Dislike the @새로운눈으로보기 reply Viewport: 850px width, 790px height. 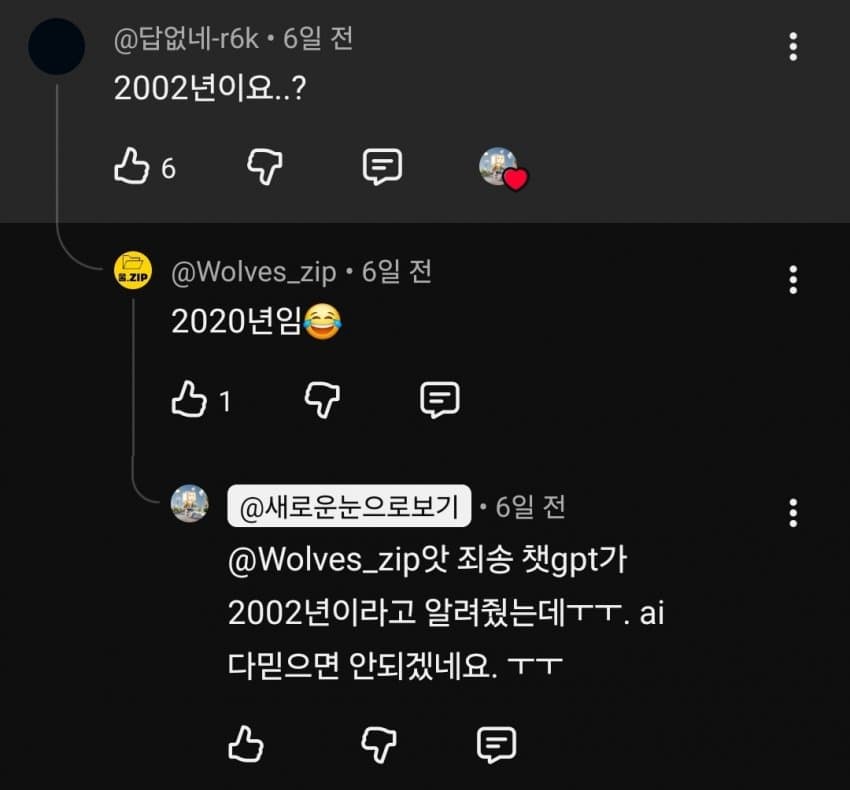(378, 743)
